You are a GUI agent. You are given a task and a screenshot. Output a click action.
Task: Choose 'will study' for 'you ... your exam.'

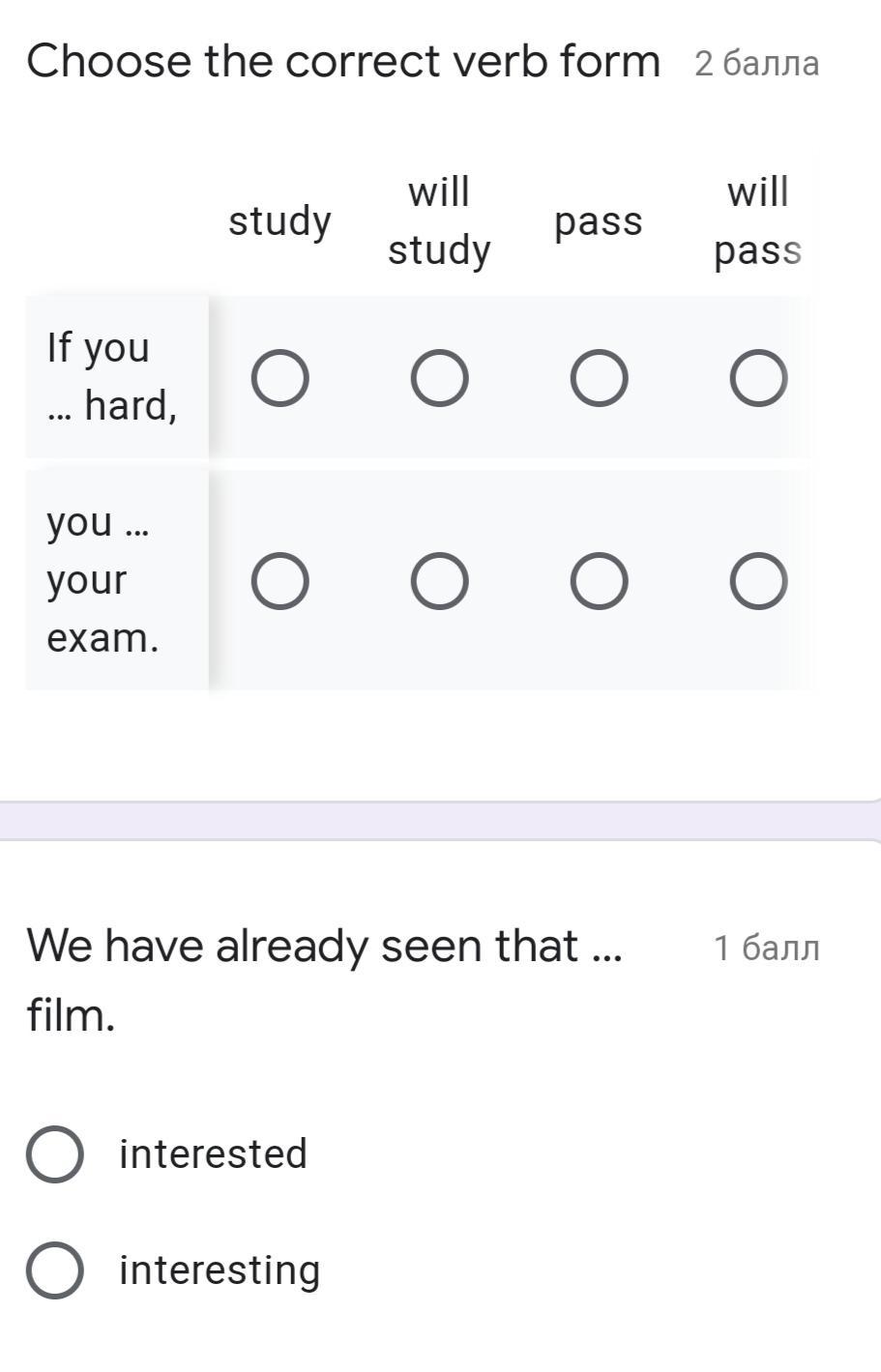(440, 582)
